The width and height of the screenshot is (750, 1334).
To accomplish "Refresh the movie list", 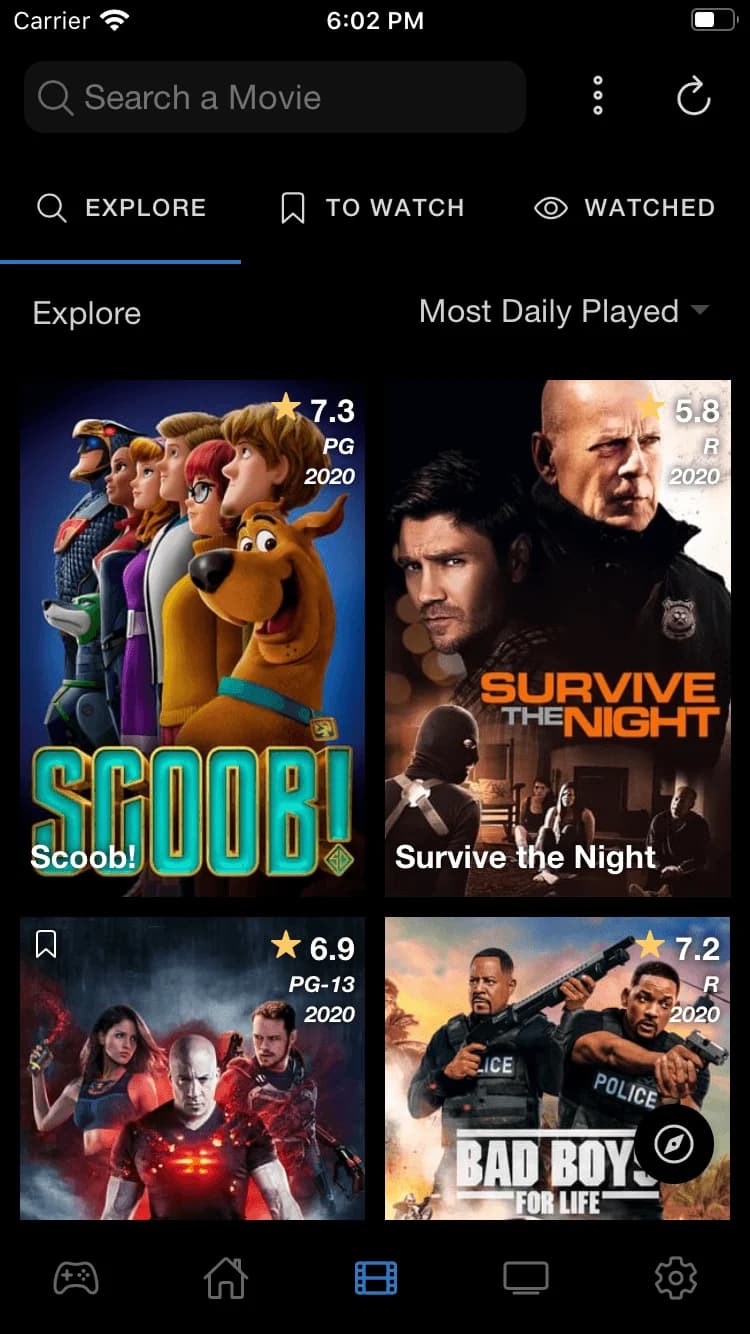I will 693,97.
